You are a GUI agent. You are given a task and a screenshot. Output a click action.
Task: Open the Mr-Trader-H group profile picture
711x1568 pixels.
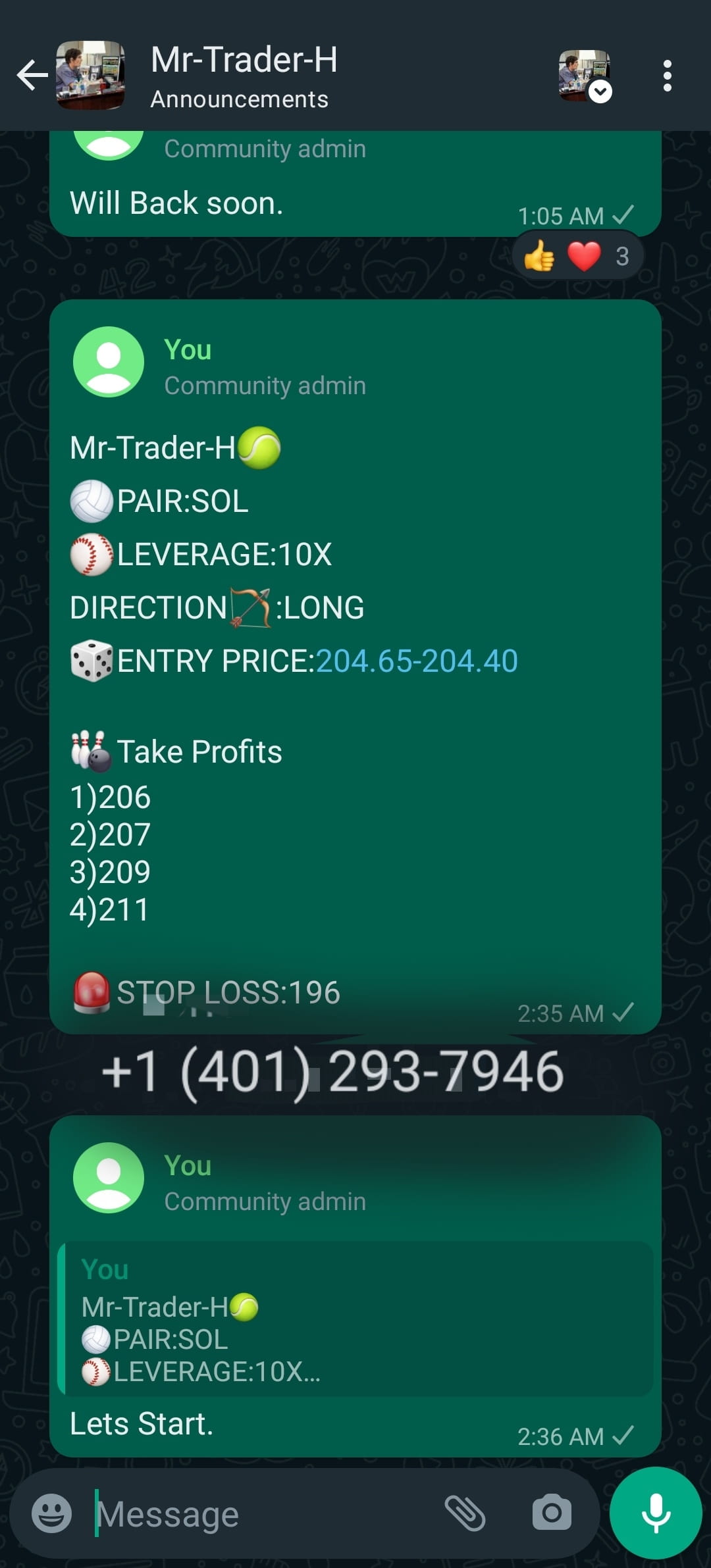91,76
